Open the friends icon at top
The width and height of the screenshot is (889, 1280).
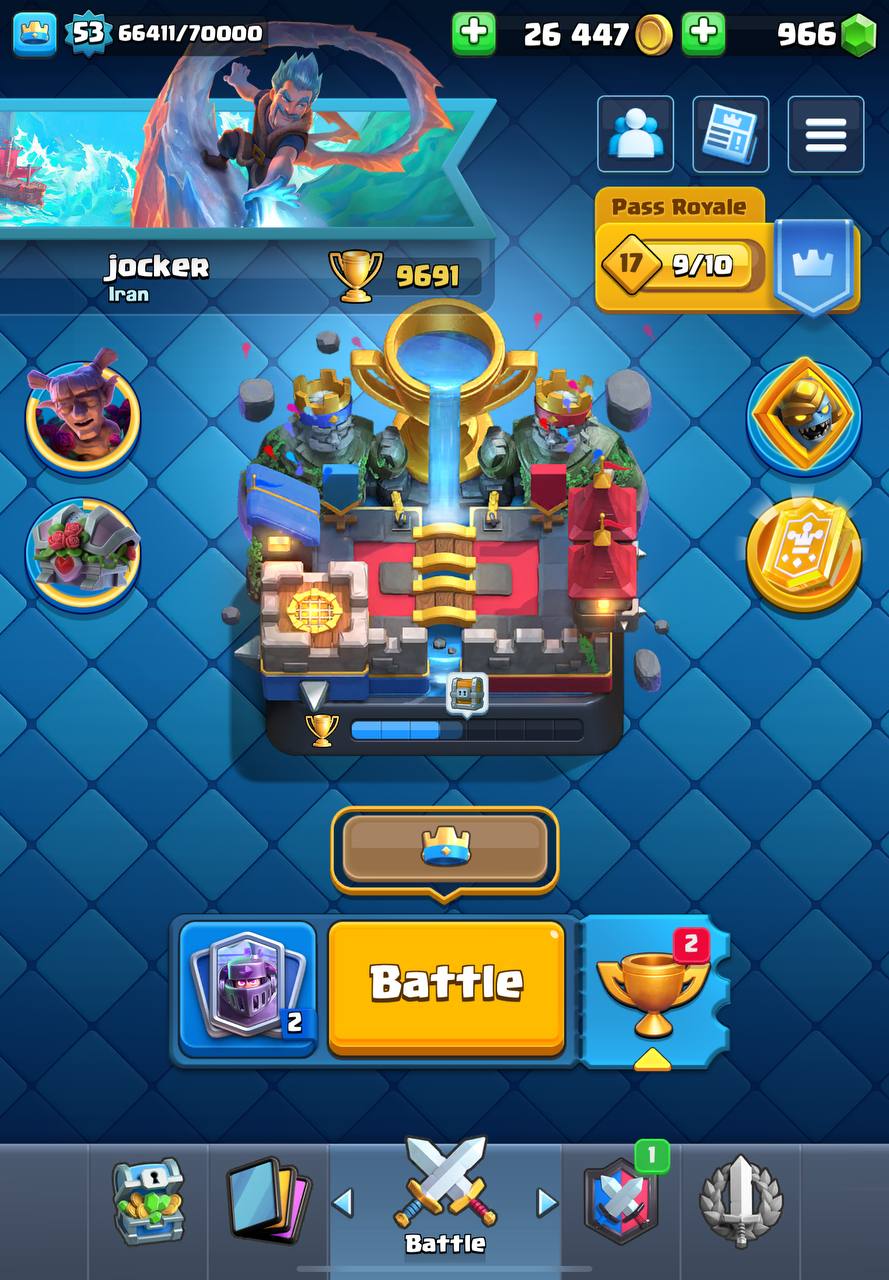point(635,134)
